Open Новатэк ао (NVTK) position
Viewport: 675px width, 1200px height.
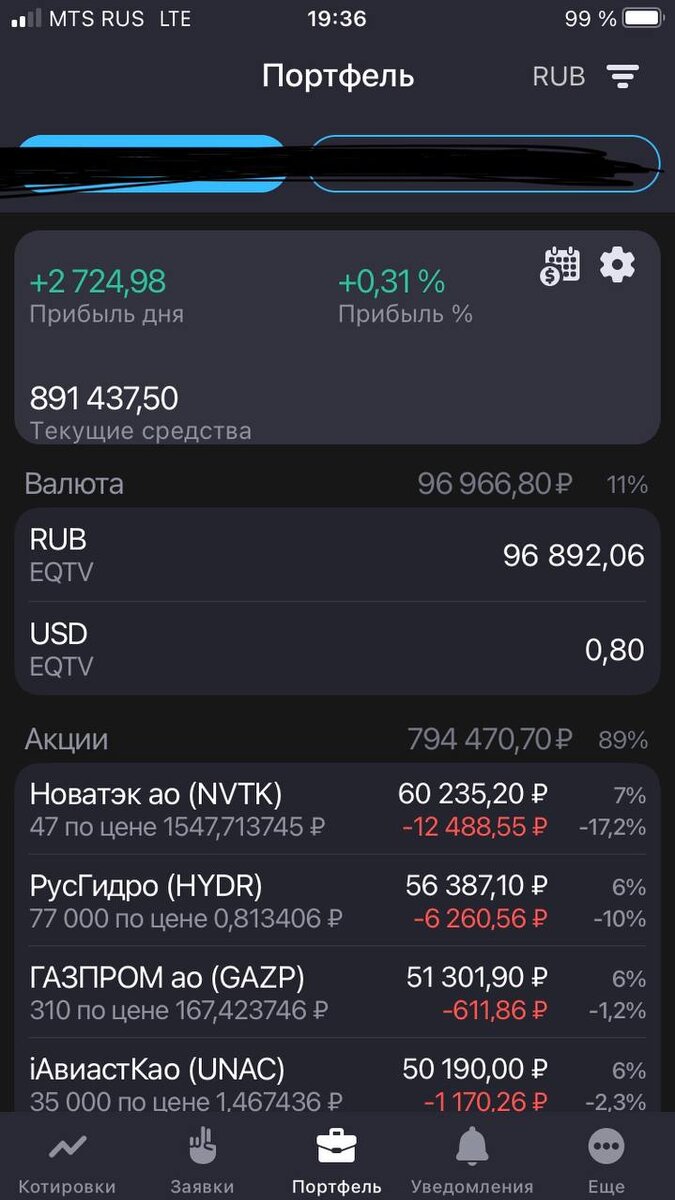tap(337, 810)
